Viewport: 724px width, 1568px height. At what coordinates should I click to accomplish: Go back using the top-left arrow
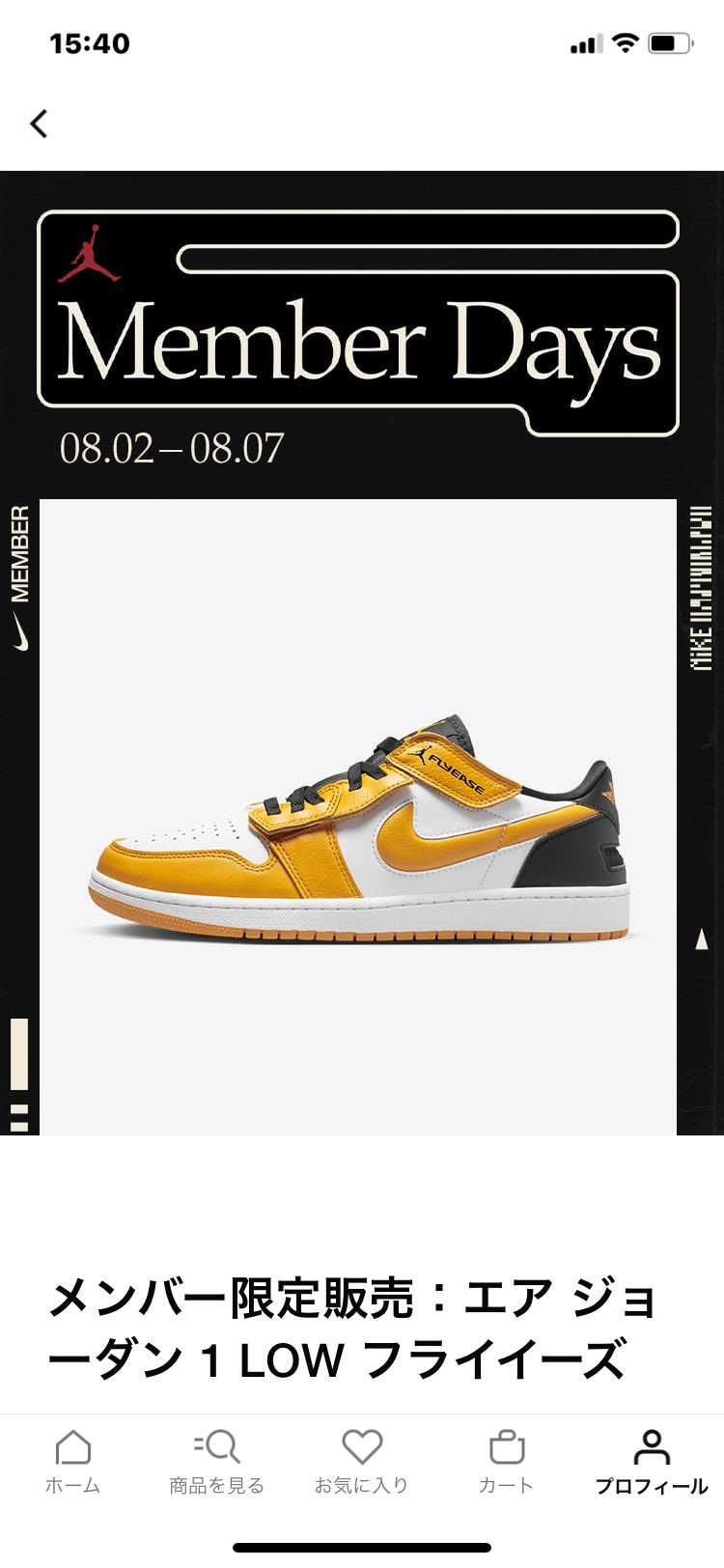point(39,124)
